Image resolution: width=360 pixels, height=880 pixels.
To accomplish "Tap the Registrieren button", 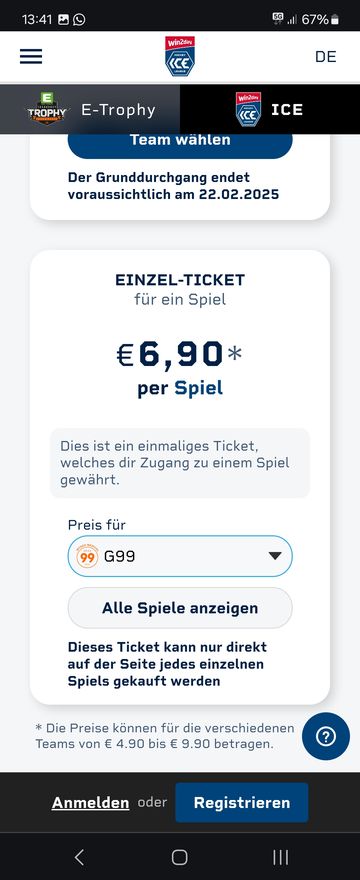I will [241, 803].
